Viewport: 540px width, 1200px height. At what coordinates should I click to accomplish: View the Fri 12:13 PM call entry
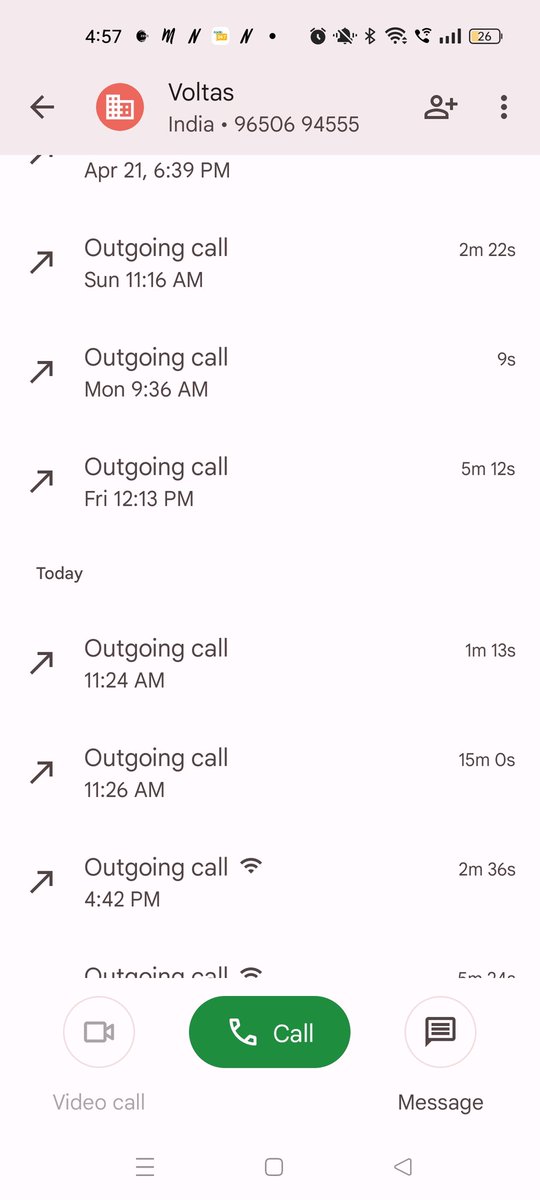click(x=270, y=482)
